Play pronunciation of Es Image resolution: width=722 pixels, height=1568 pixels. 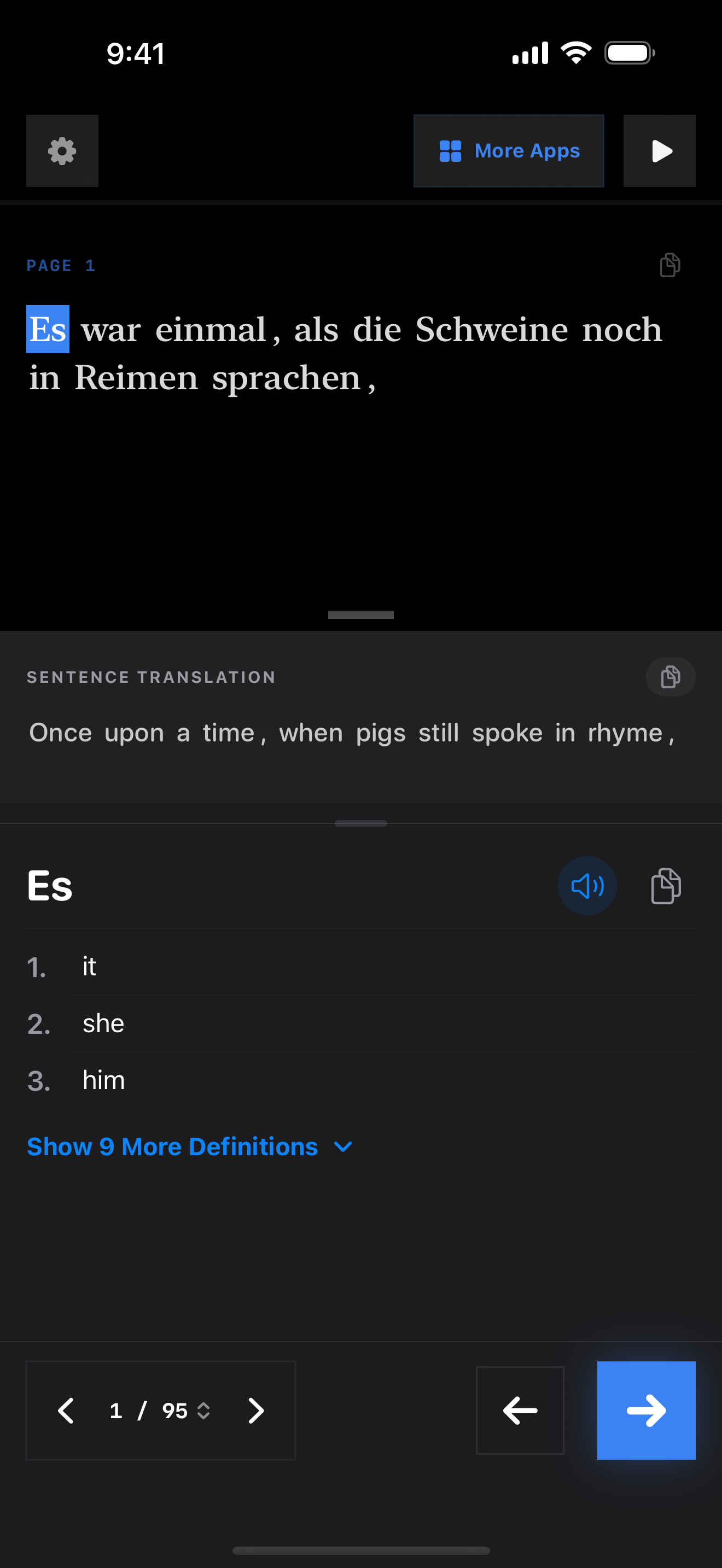(x=587, y=886)
